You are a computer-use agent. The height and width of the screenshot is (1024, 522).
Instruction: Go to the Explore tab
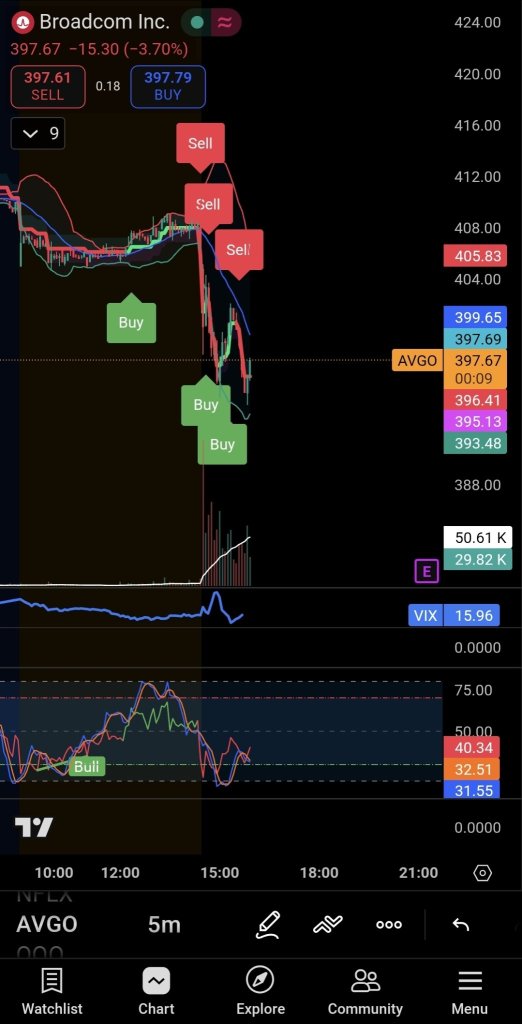tap(260, 991)
